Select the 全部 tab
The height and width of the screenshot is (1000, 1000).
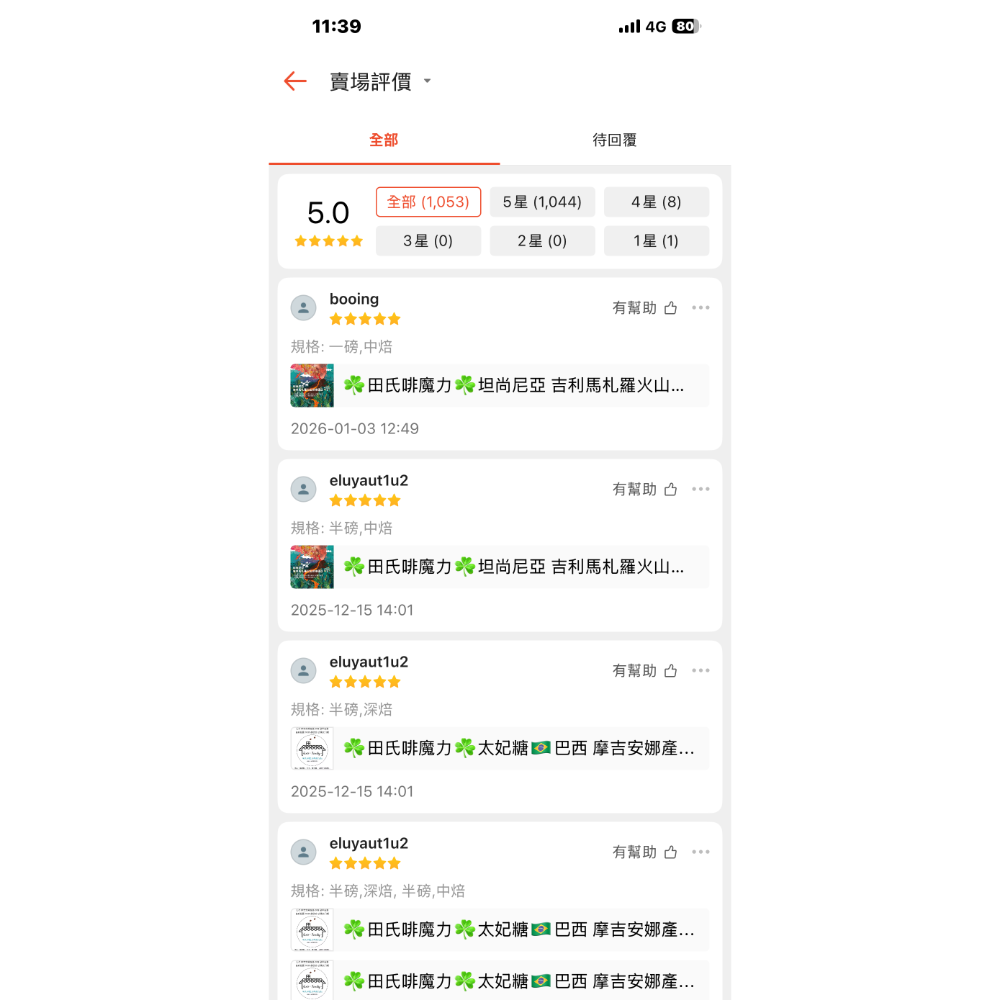click(384, 140)
